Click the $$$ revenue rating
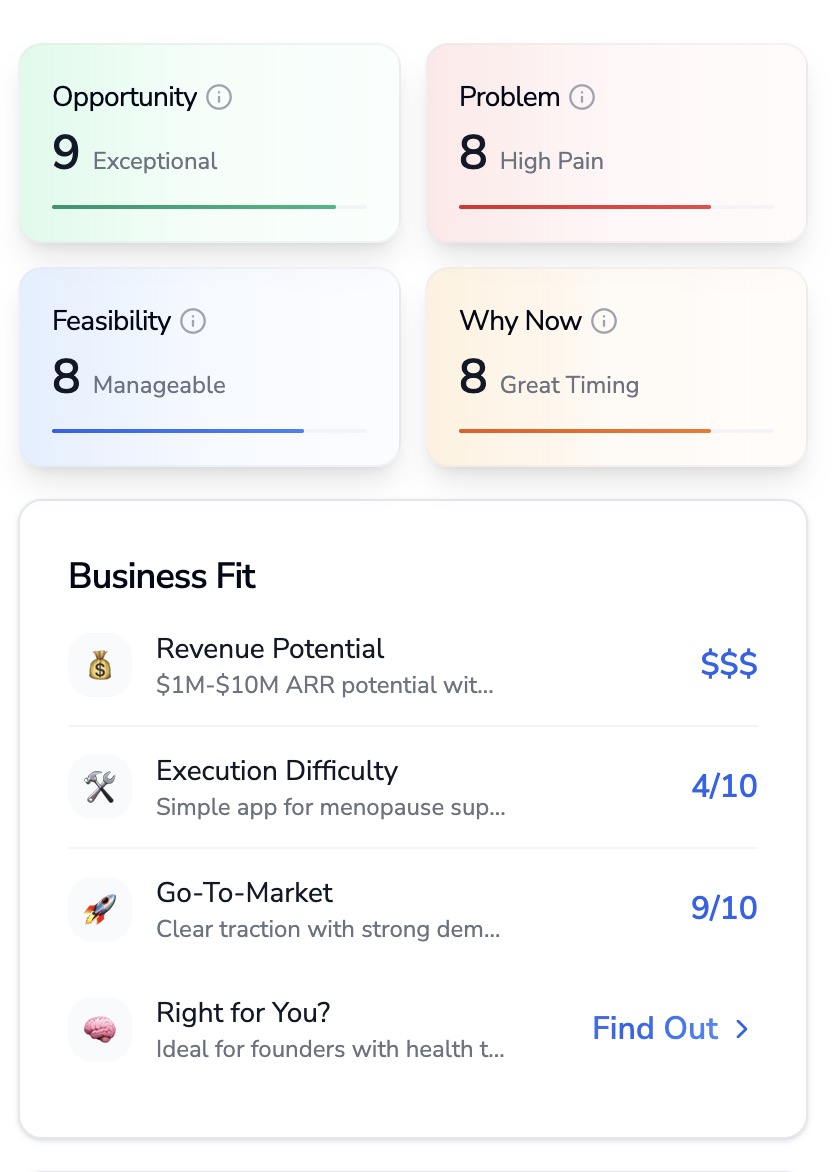 pos(728,664)
